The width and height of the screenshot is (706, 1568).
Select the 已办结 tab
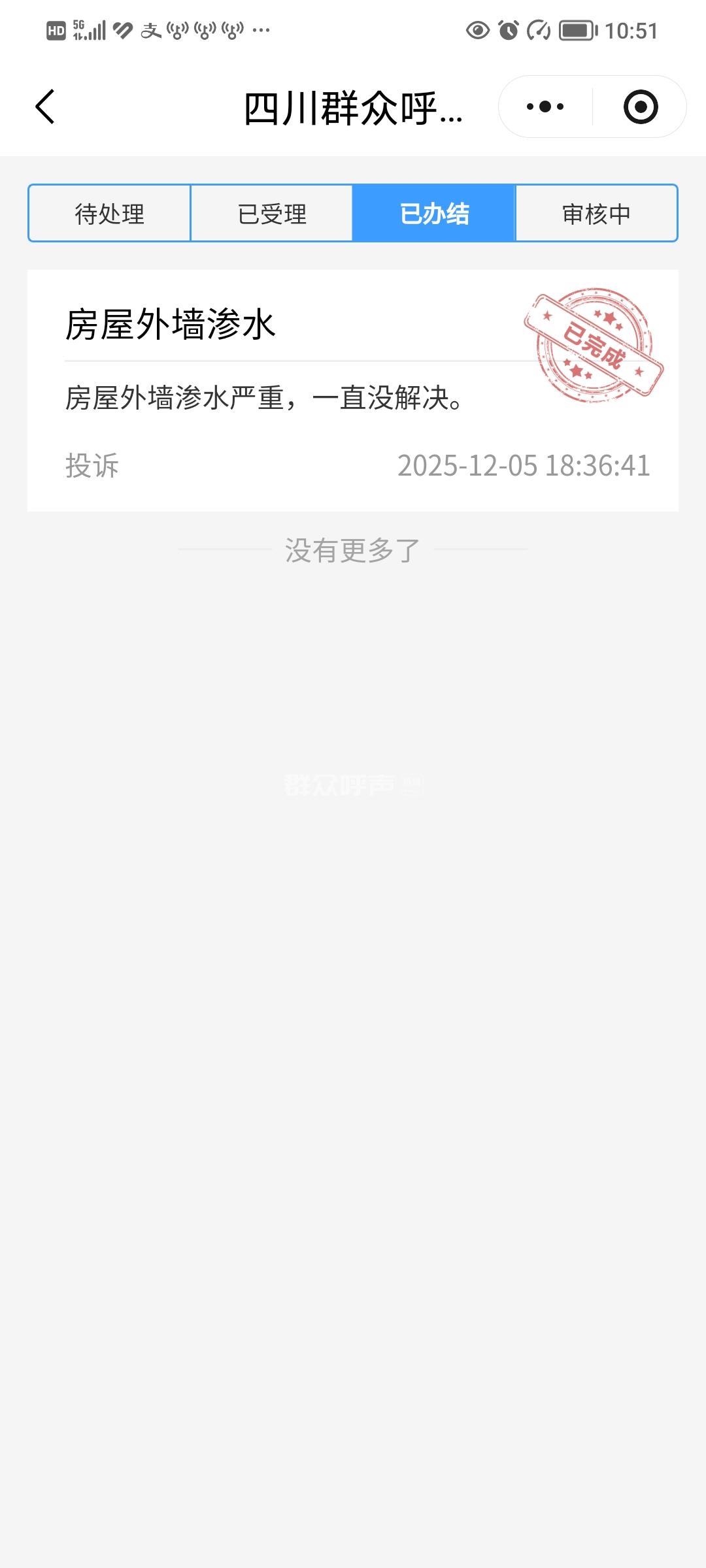click(434, 214)
